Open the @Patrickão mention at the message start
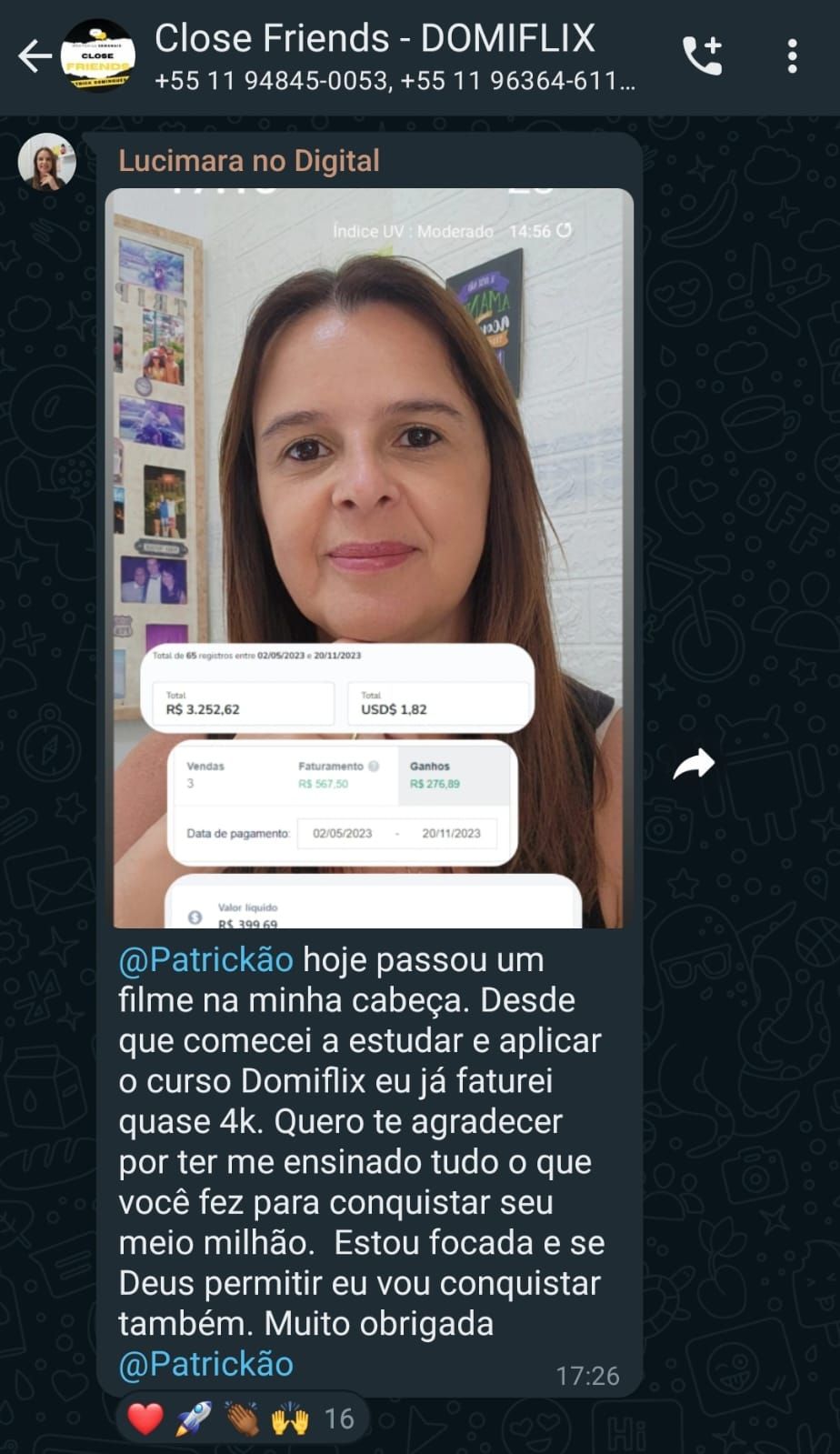Viewport: 840px width, 1454px height. click(x=206, y=960)
